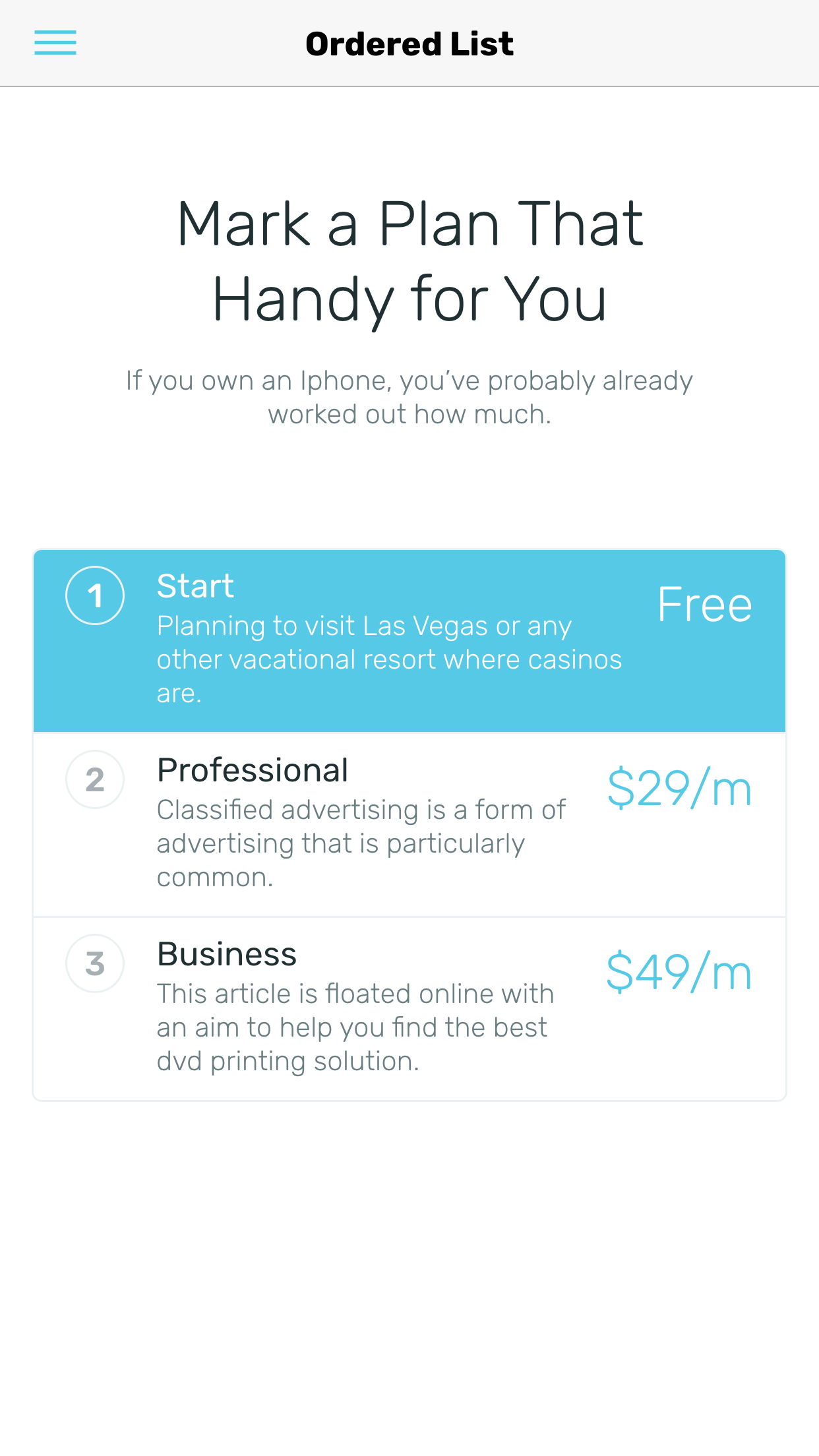Pick the Business $49/m plan
The height and width of the screenshot is (1456, 819).
[x=409, y=1008]
